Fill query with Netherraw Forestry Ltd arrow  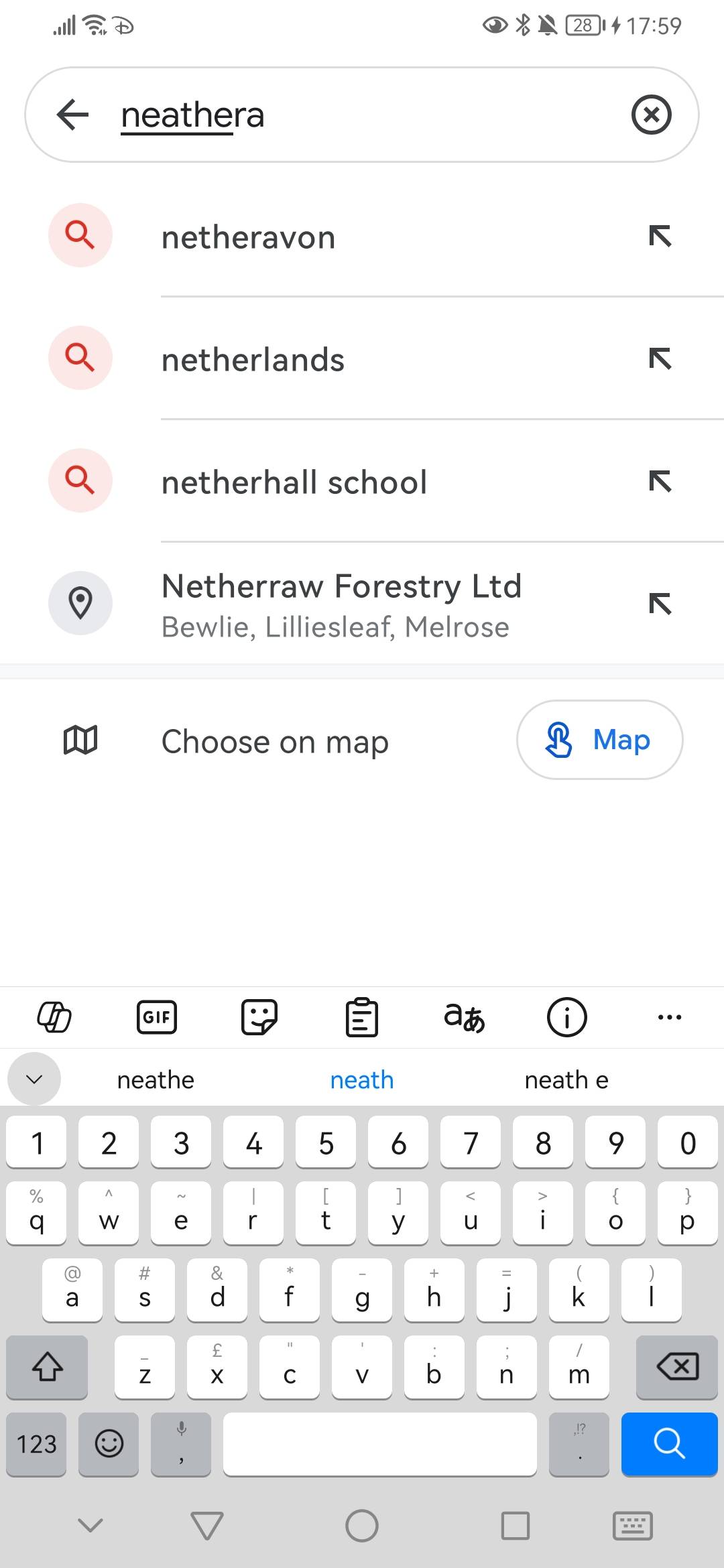click(x=660, y=604)
